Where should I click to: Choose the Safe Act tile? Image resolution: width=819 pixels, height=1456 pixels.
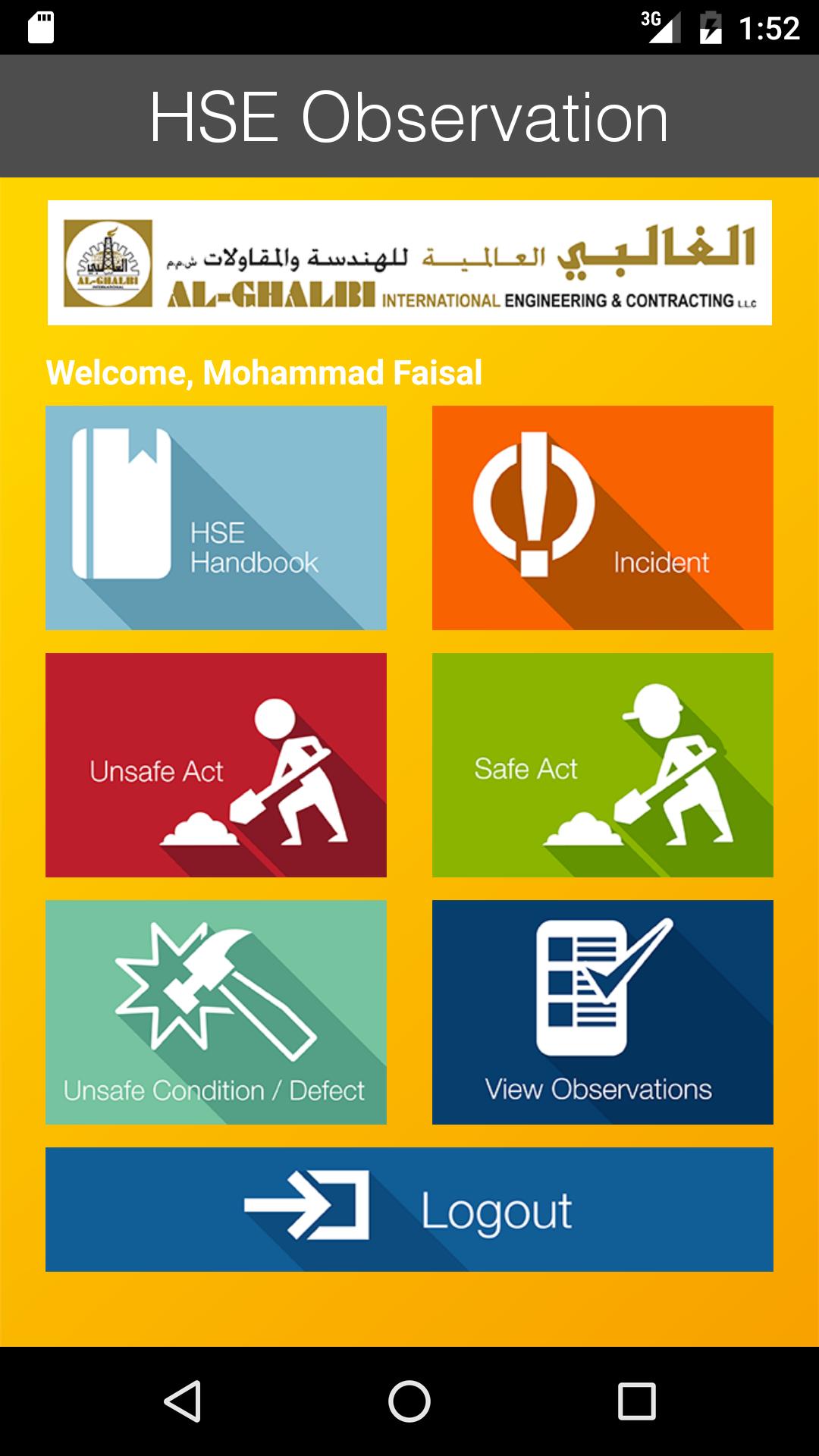[603, 765]
